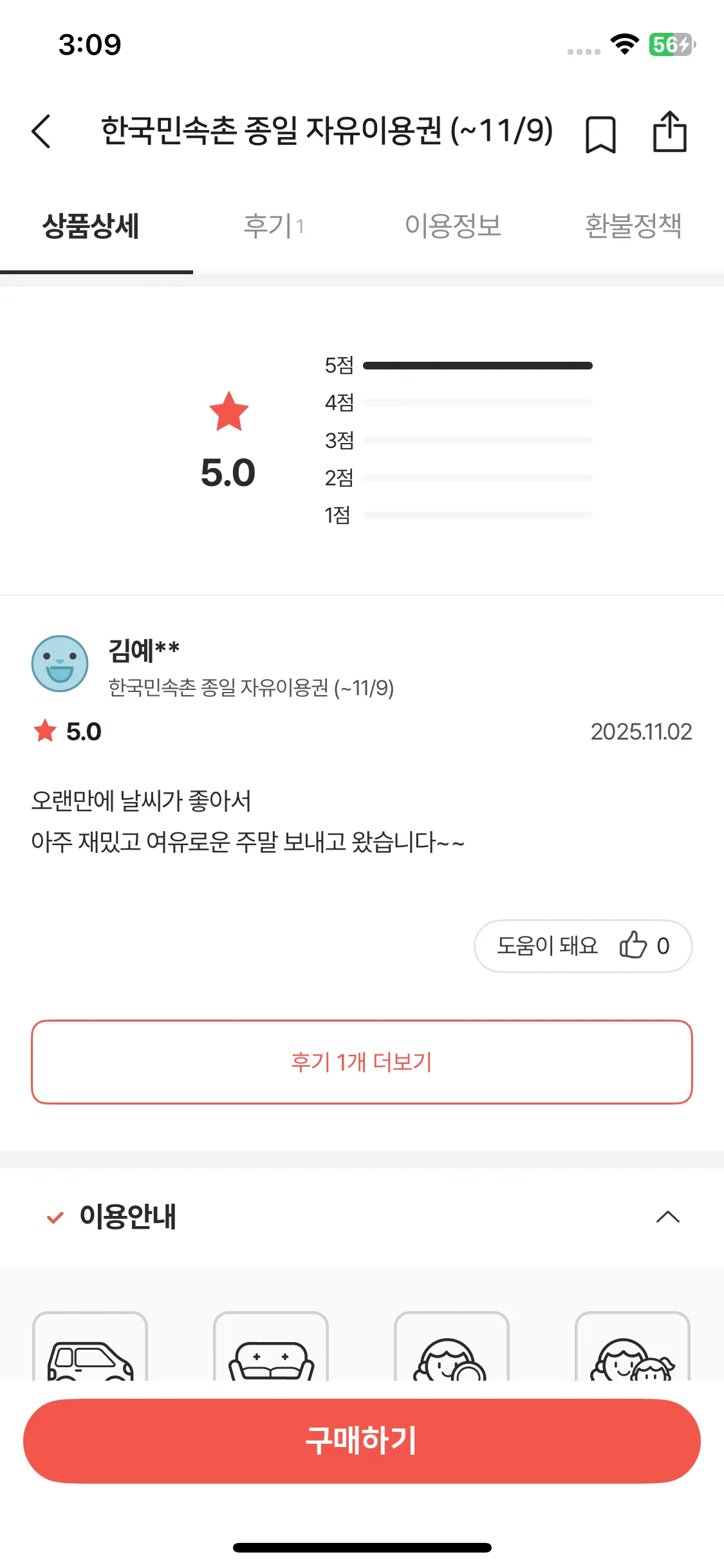Tap the red checkmark beside 이용안내
The width and height of the screenshot is (724, 1568).
pyautogui.click(x=54, y=1217)
